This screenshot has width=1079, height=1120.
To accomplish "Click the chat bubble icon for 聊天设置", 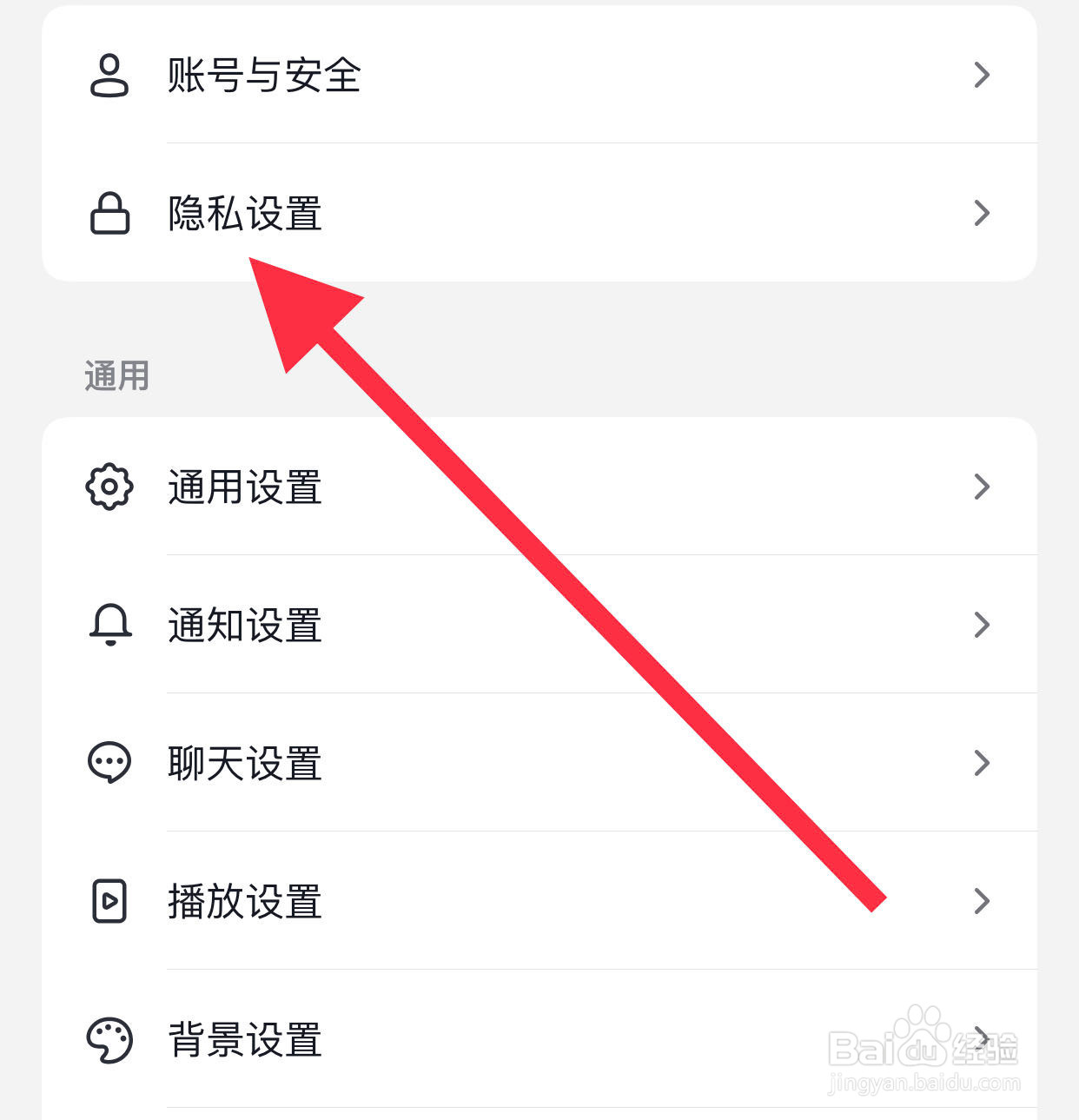I will tap(109, 763).
